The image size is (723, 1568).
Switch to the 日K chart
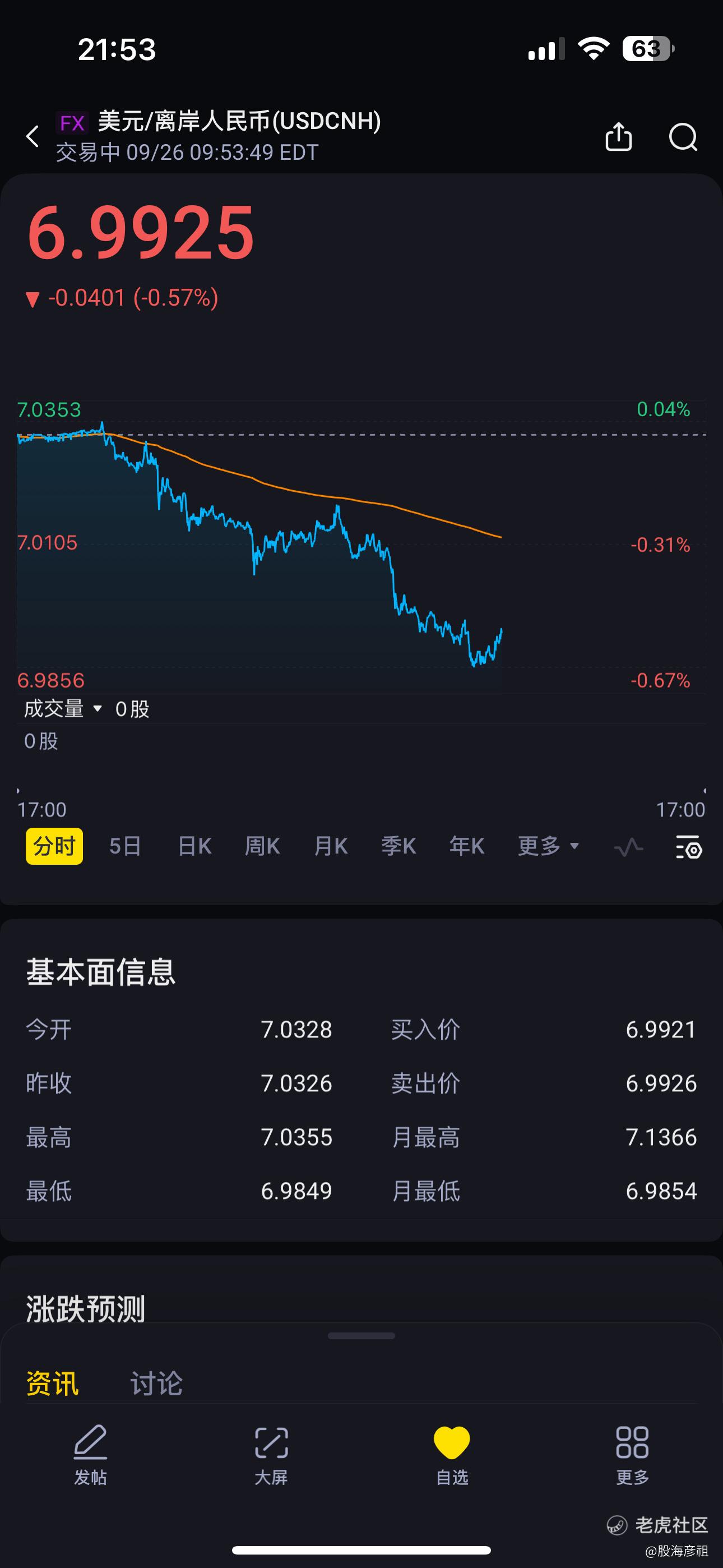pos(194,846)
